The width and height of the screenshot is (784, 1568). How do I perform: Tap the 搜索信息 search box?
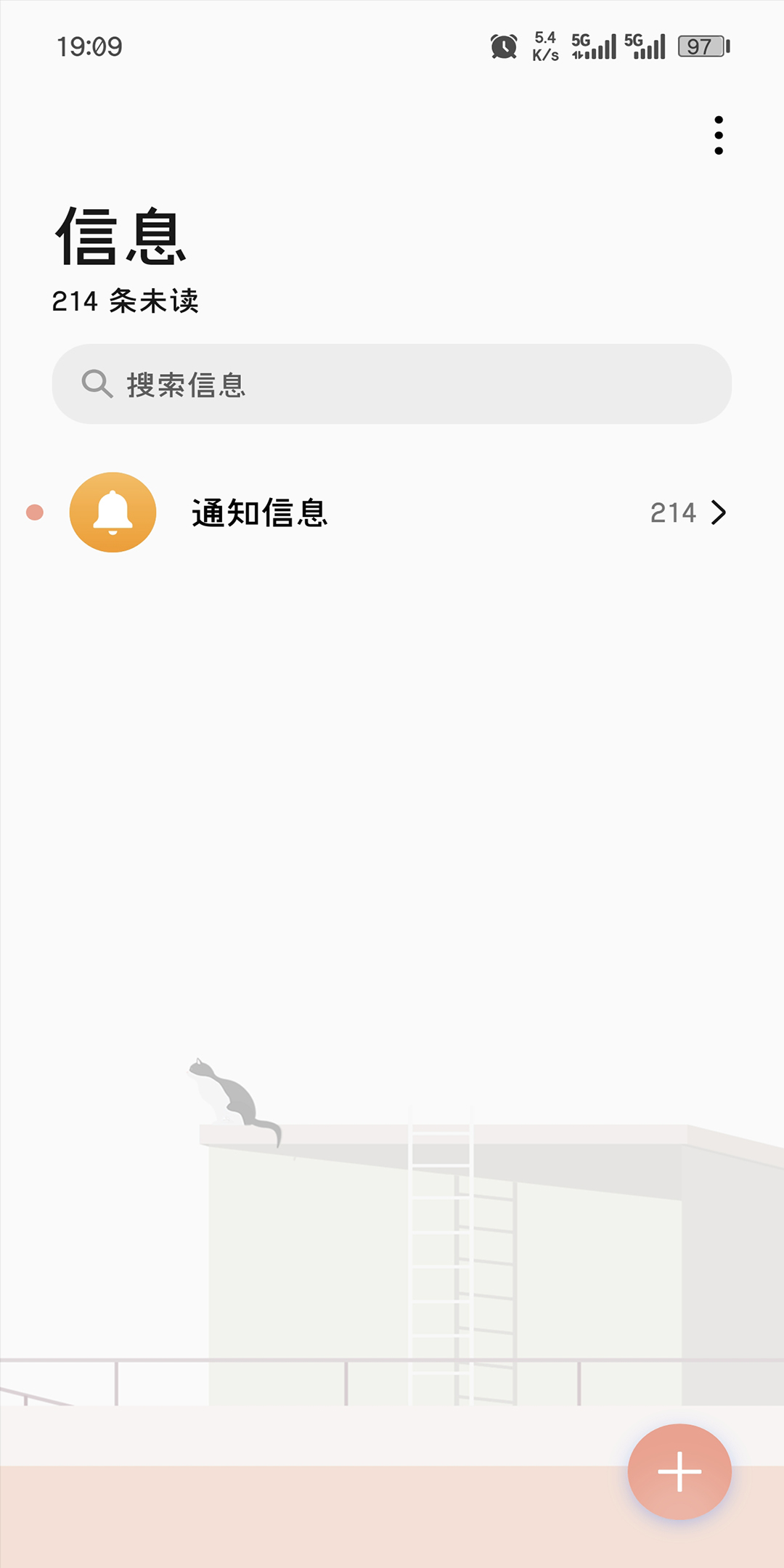392,384
